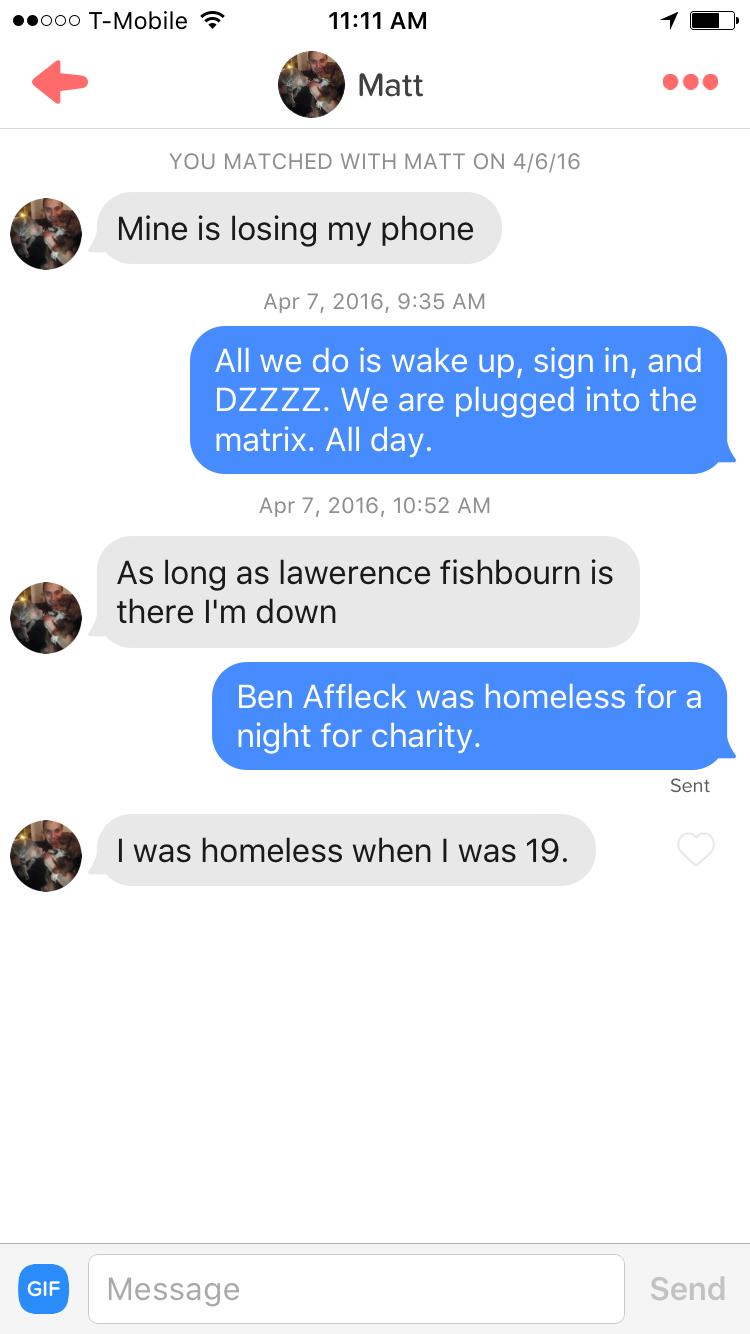Go back using the red arrow
Viewport: 750px width, 1334px height.
60,82
